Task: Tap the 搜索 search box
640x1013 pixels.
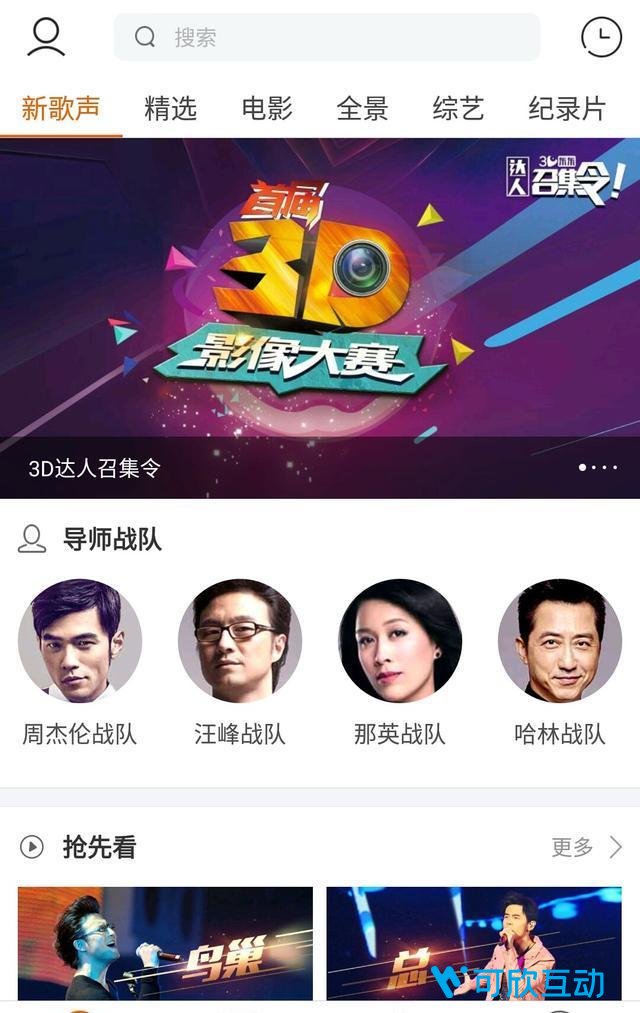Action: click(326, 37)
